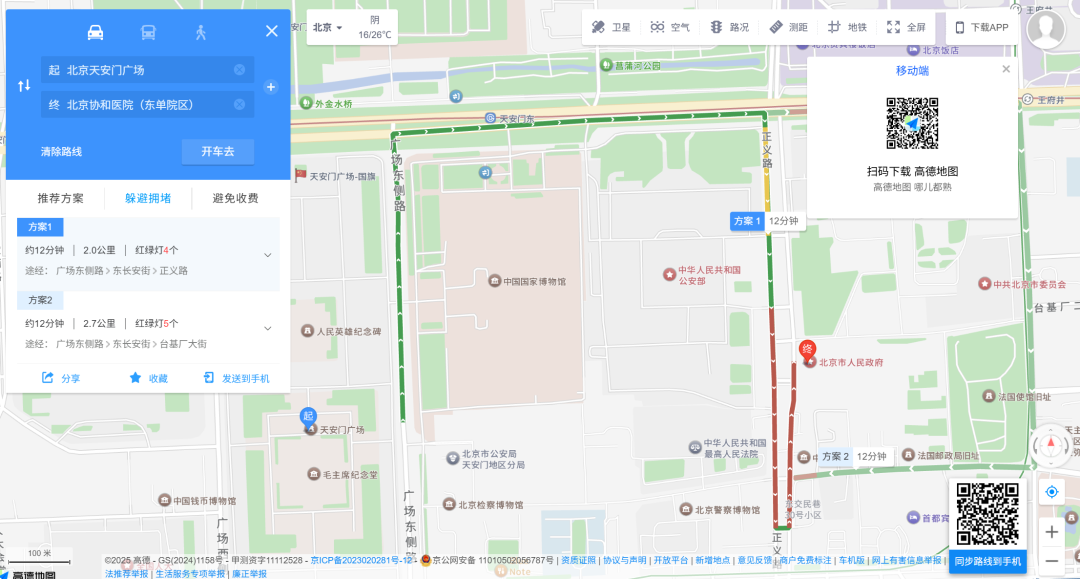Expand details of 方案1
Screen dimensions: 1080x579
pos(267,255)
